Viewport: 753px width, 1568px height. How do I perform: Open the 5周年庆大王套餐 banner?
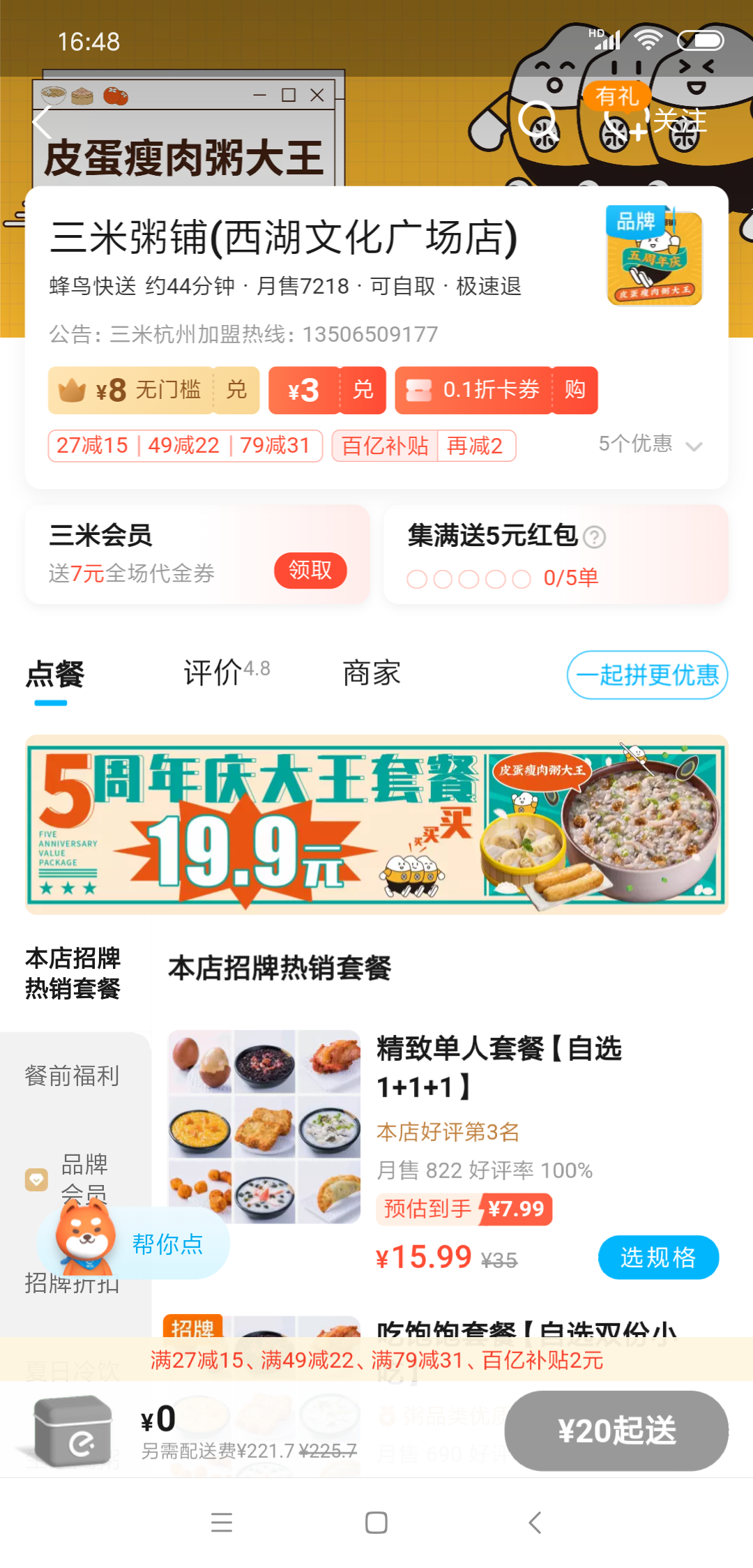(x=376, y=824)
